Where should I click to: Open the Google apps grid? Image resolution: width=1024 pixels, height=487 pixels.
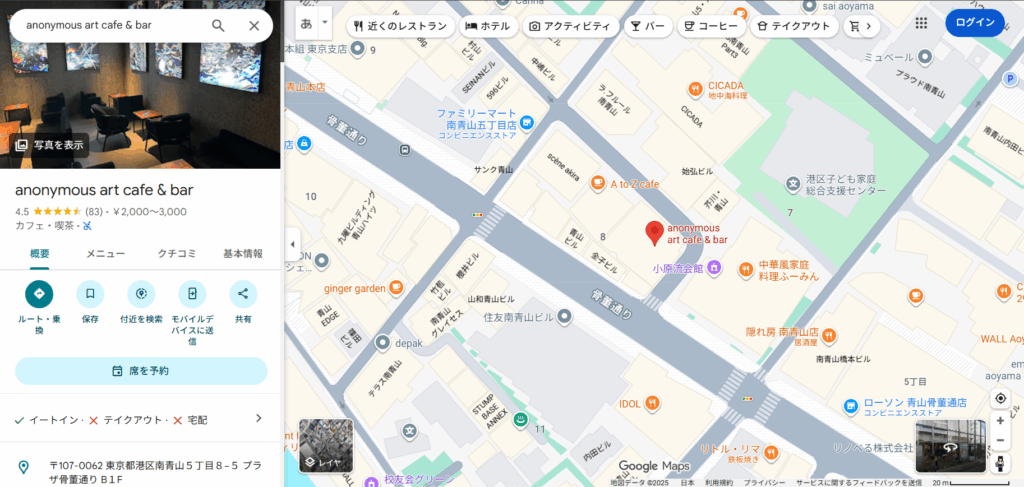[921, 23]
